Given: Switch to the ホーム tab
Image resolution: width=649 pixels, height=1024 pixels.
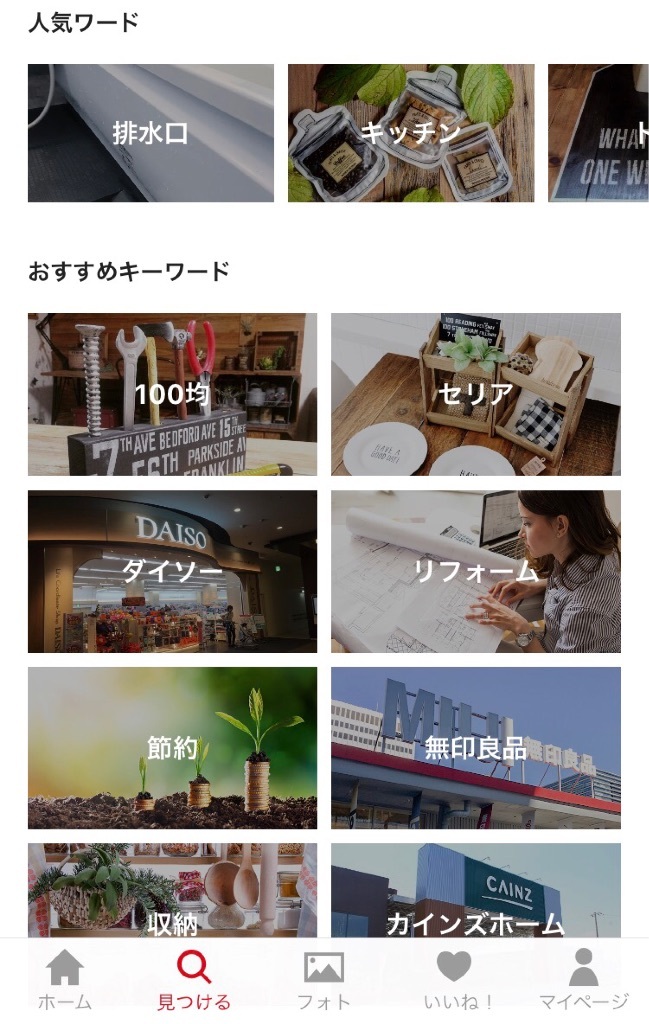Looking at the screenshot, I should click(x=65, y=981).
